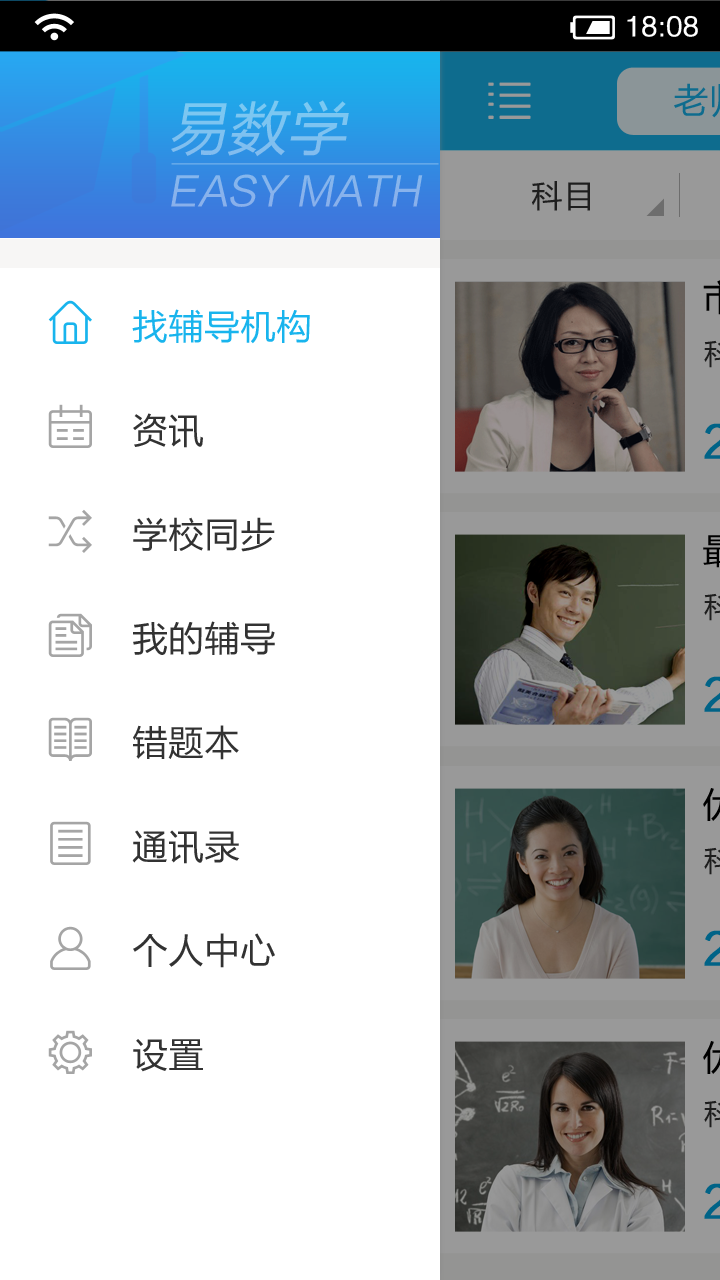The width and height of the screenshot is (720, 1280).
Task: Open 通讯录 contacts list
Action: (186, 847)
